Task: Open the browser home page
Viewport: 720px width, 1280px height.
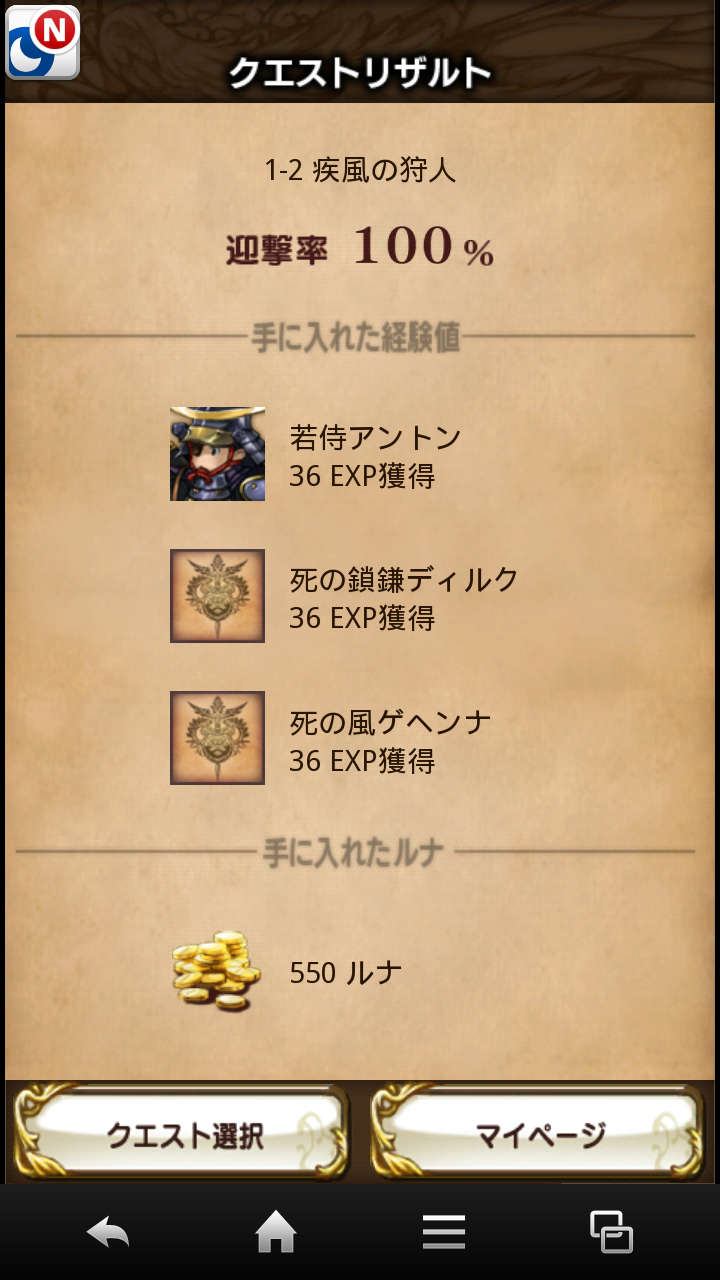Action: coord(276,1232)
